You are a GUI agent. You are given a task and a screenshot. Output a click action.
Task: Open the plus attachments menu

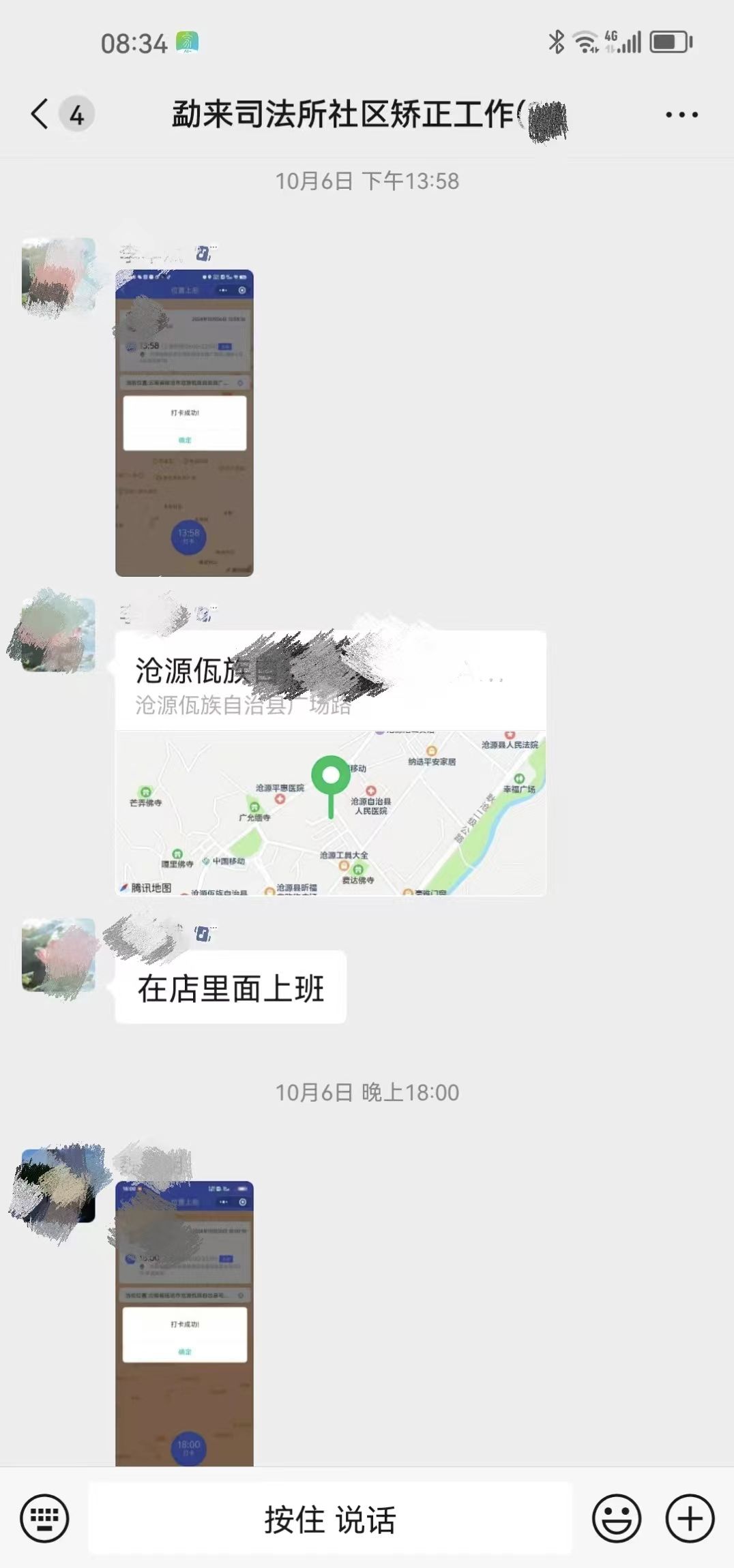click(x=690, y=1519)
